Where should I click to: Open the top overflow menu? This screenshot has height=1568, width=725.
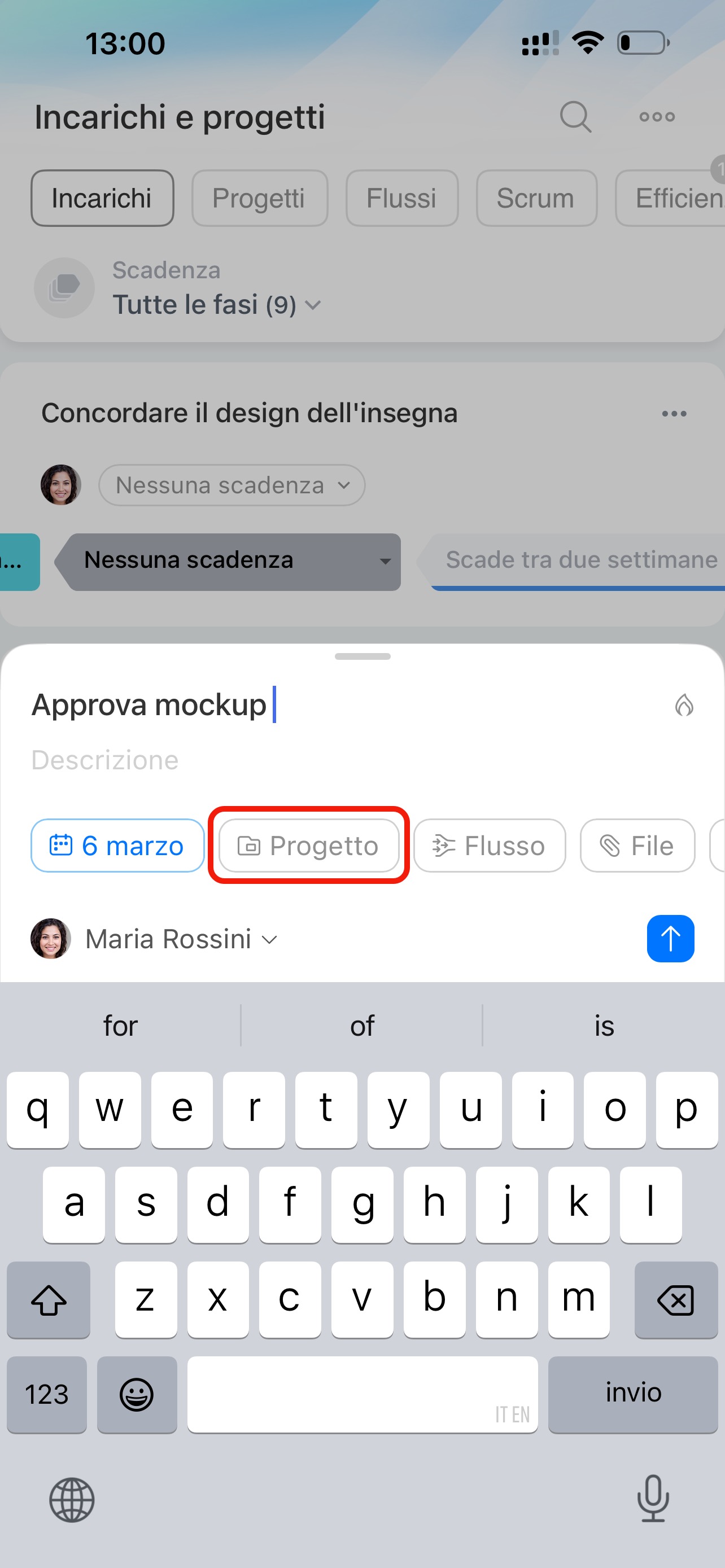click(x=657, y=116)
